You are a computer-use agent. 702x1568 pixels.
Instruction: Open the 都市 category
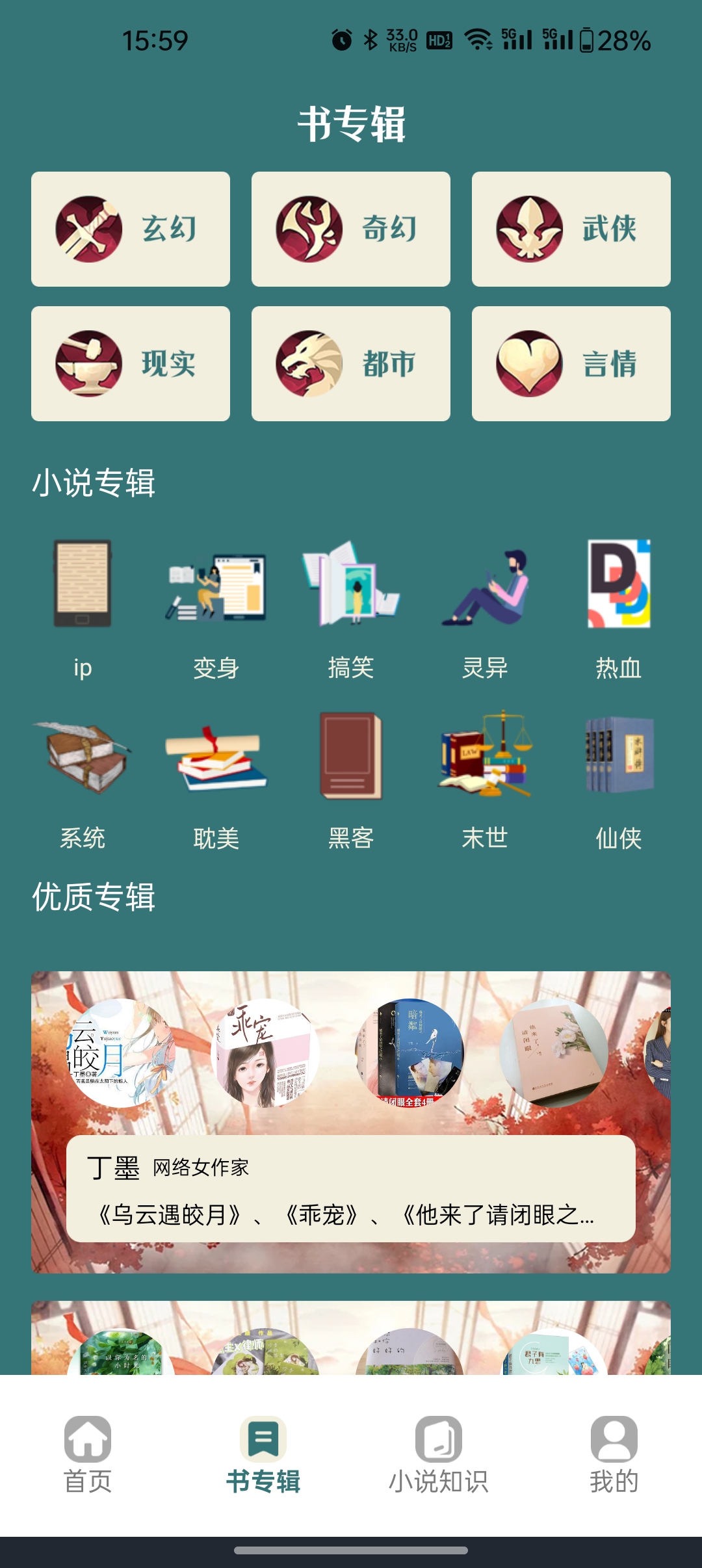click(x=351, y=363)
